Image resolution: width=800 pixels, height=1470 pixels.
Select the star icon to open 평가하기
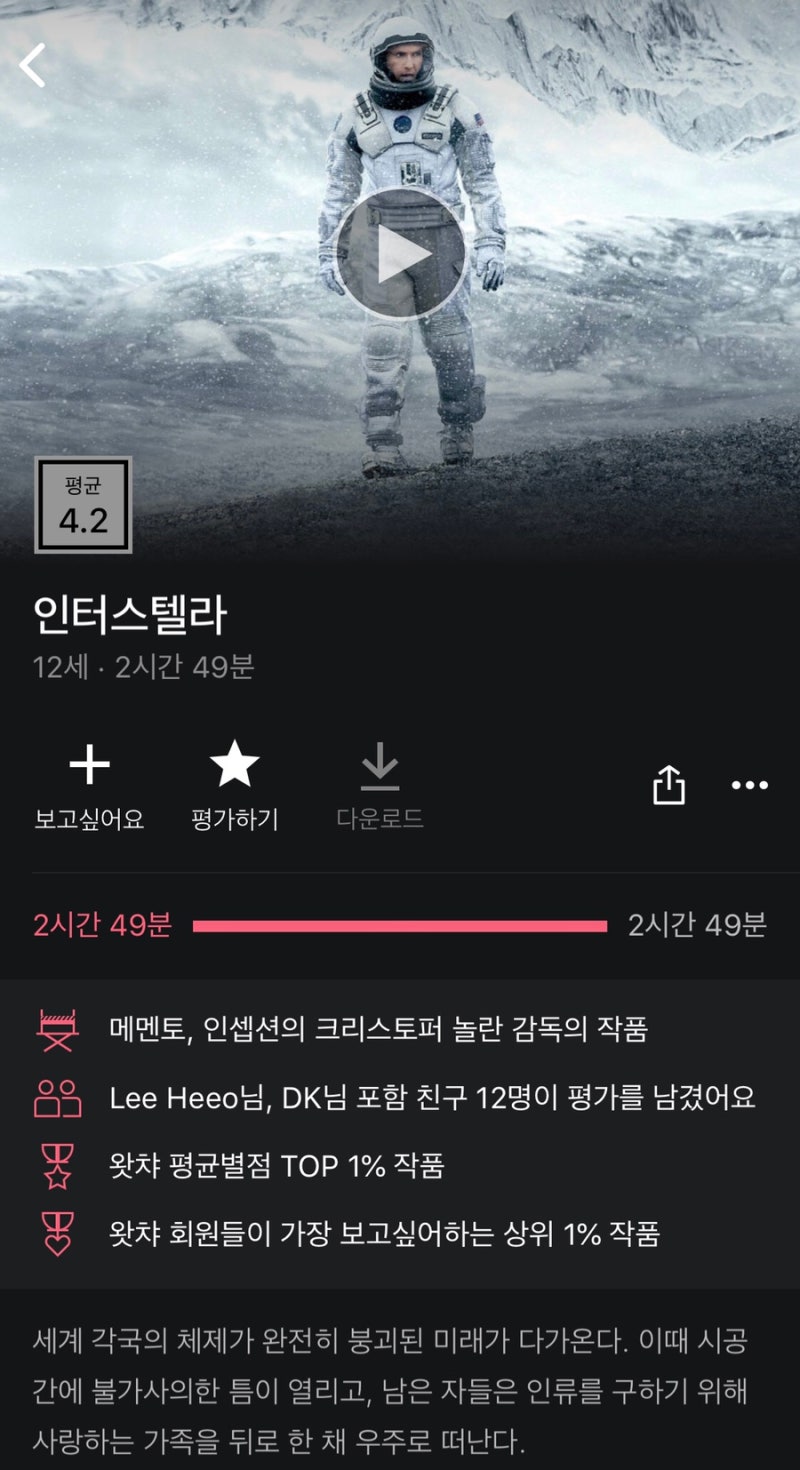[x=233, y=763]
